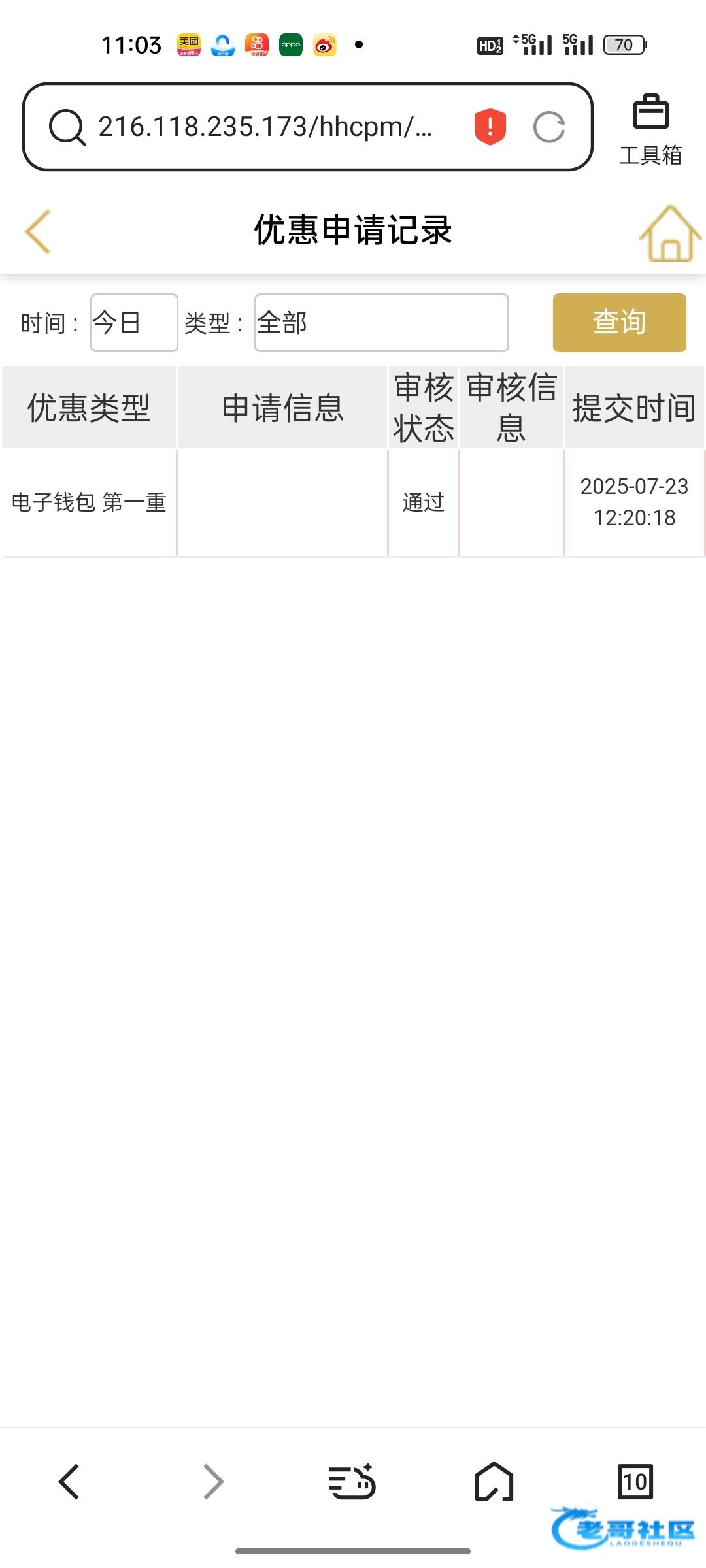Image resolution: width=706 pixels, height=1568 pixels.
Task: Open the red security shield warning
Action: [490, 127]
